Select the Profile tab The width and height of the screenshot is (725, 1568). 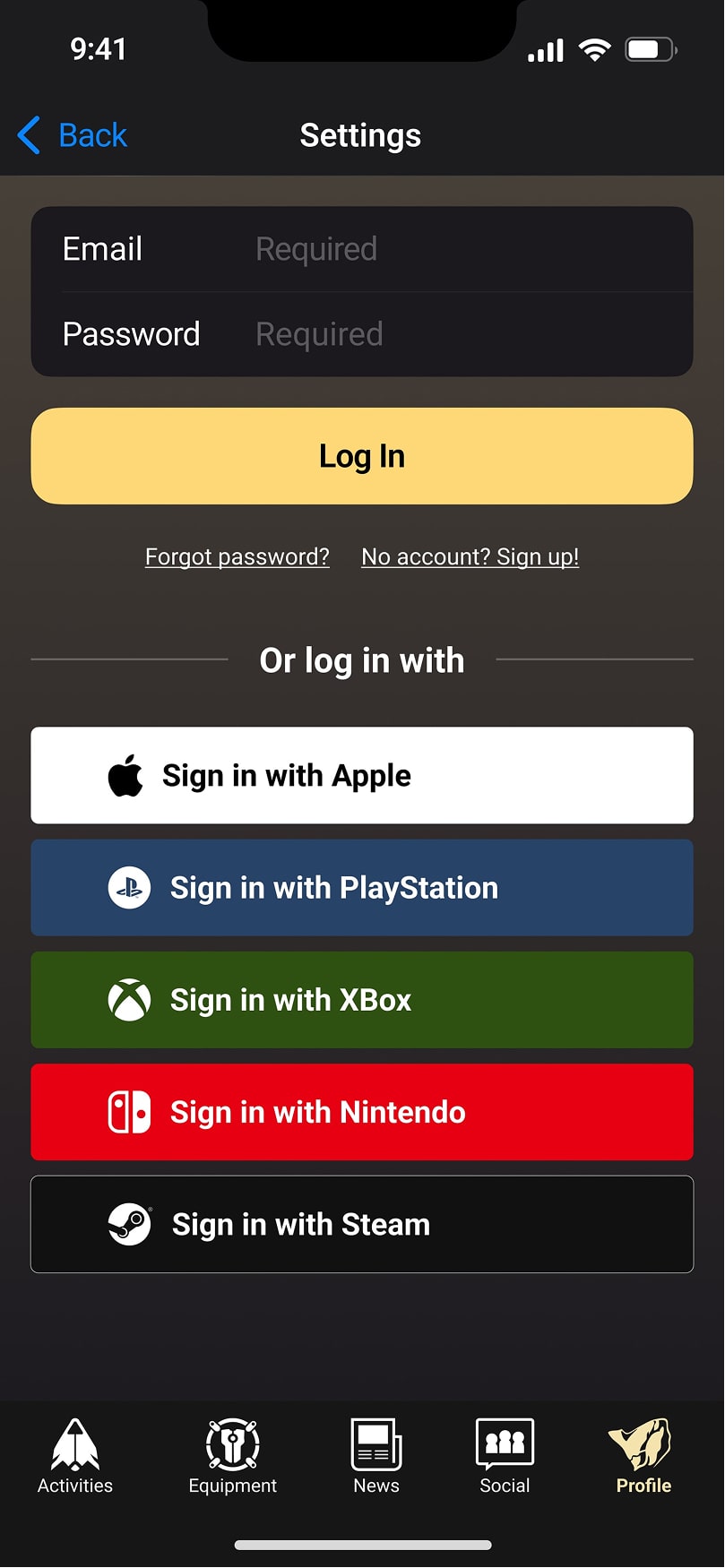[x=643, y=1456]
